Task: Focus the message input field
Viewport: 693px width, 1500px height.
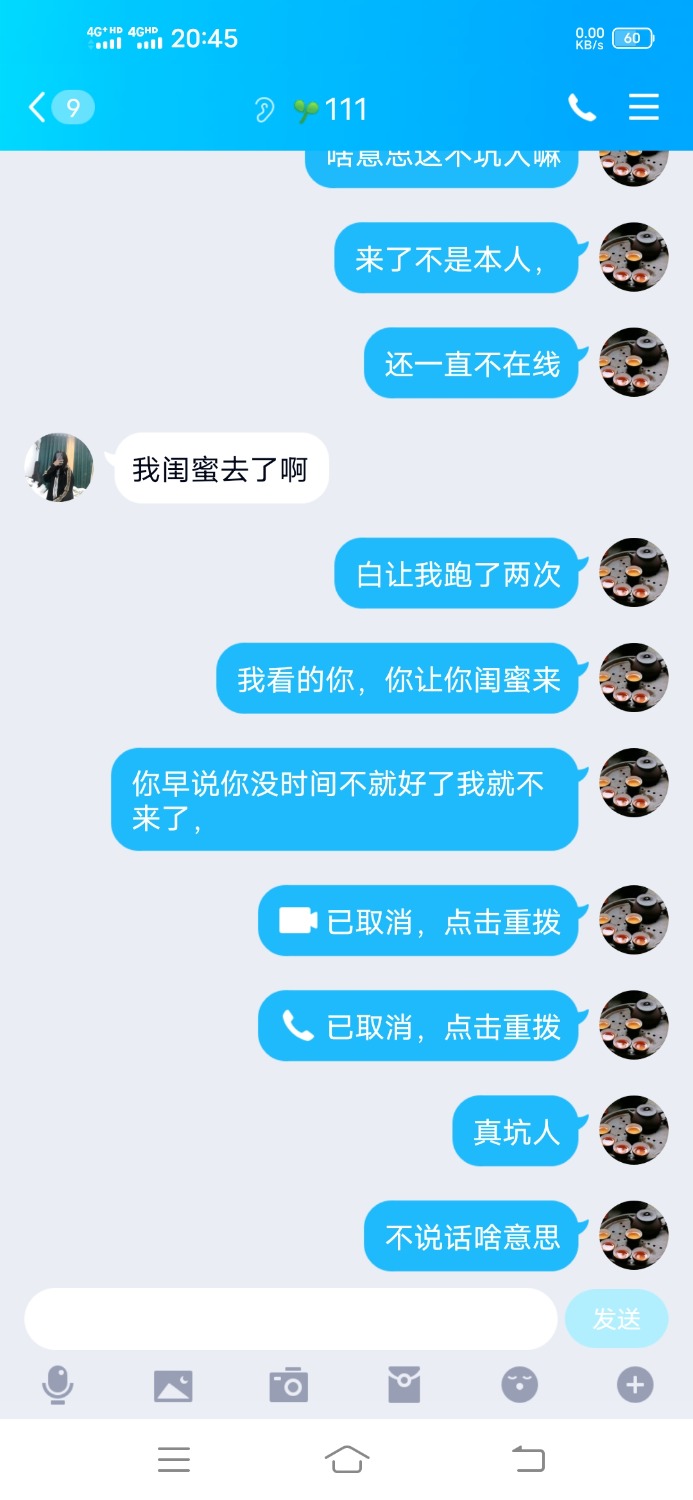Action: 290,1319
